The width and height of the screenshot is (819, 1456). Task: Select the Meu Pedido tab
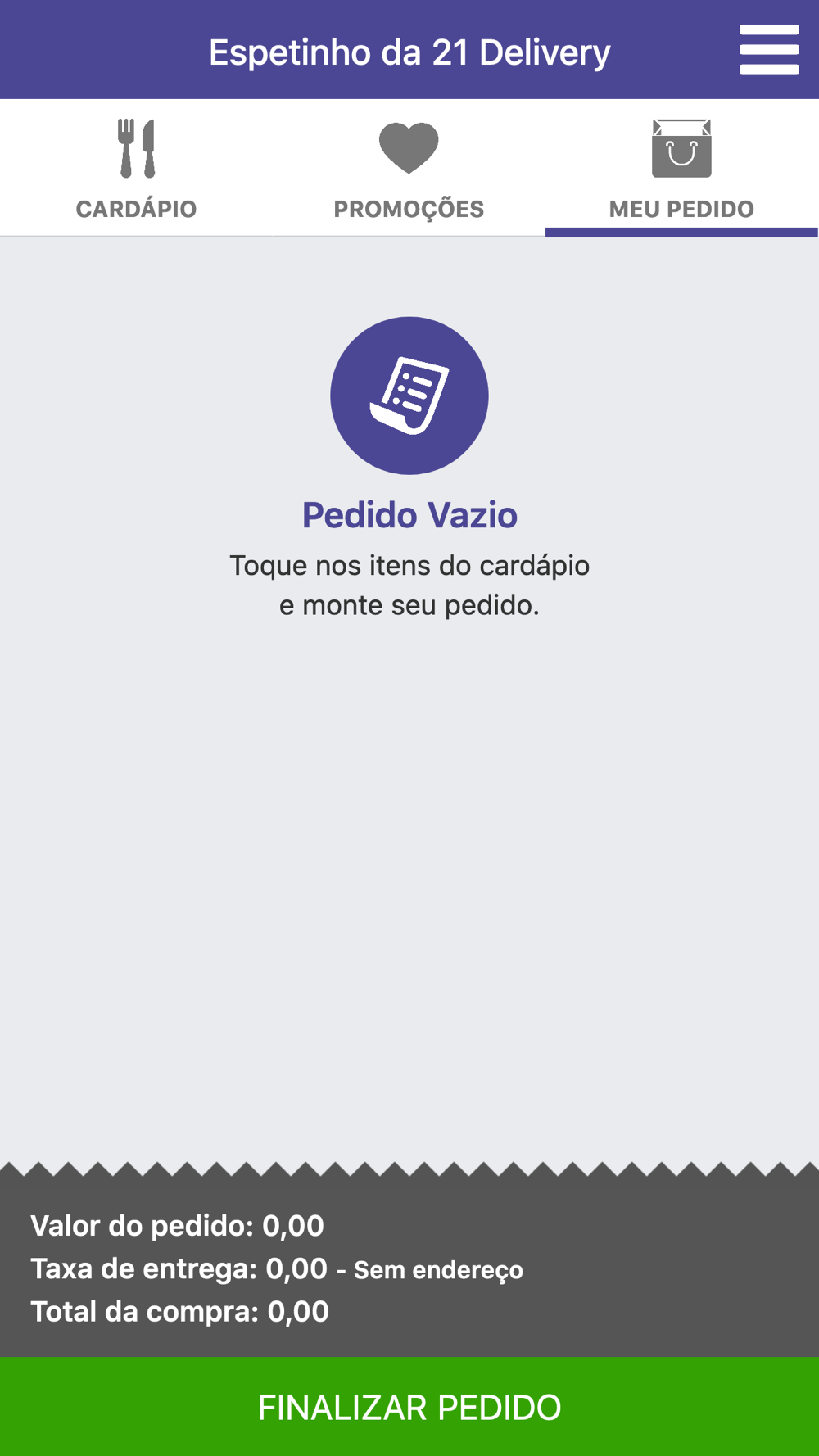point(681,169)
